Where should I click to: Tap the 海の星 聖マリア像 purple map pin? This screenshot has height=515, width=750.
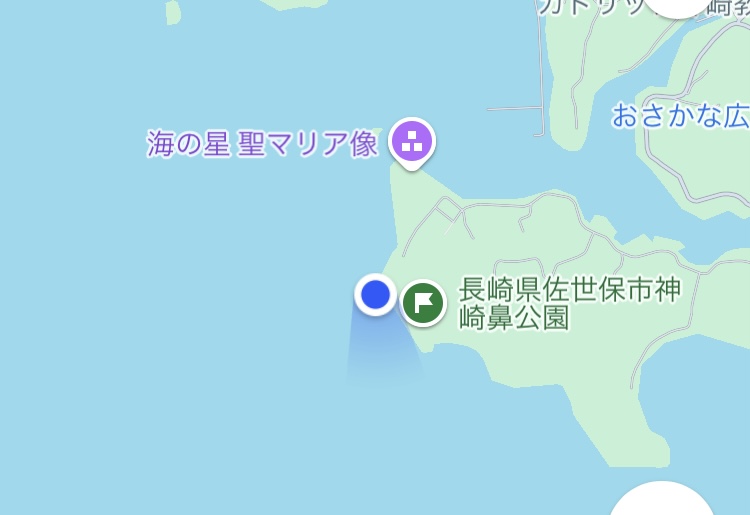[x=411, y=142]
